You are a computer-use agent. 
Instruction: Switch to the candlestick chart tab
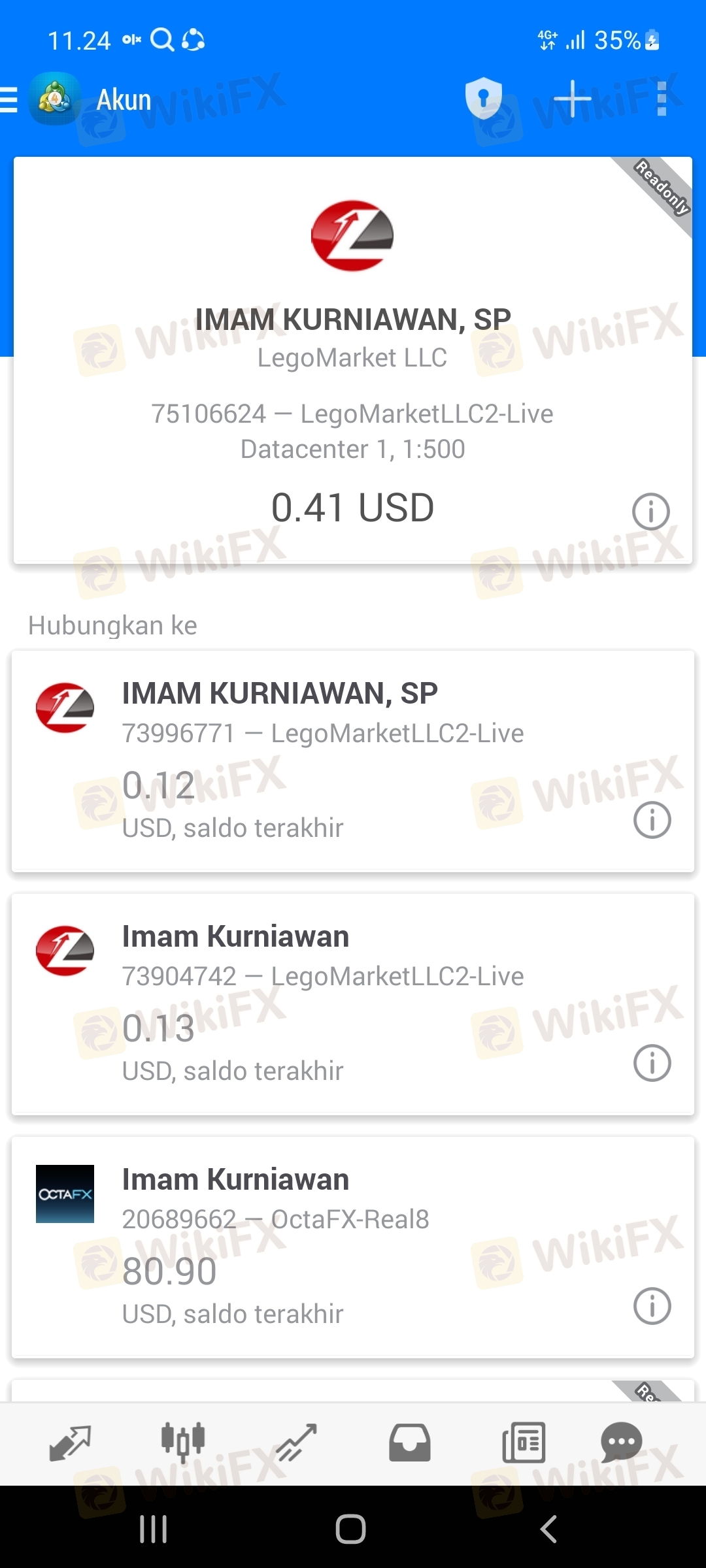coord(183,1443)
